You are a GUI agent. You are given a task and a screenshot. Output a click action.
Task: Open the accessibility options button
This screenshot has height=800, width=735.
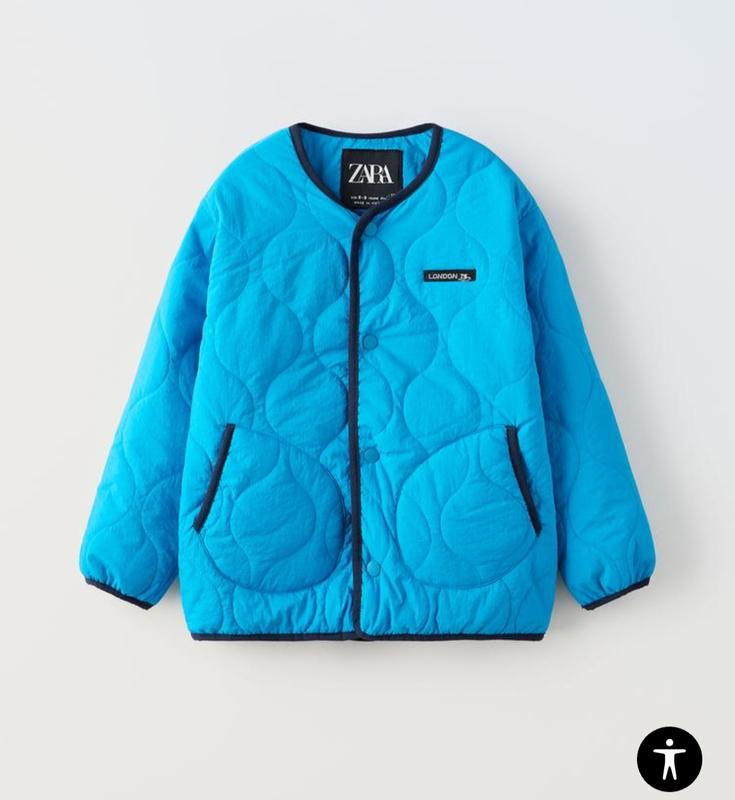669,759
